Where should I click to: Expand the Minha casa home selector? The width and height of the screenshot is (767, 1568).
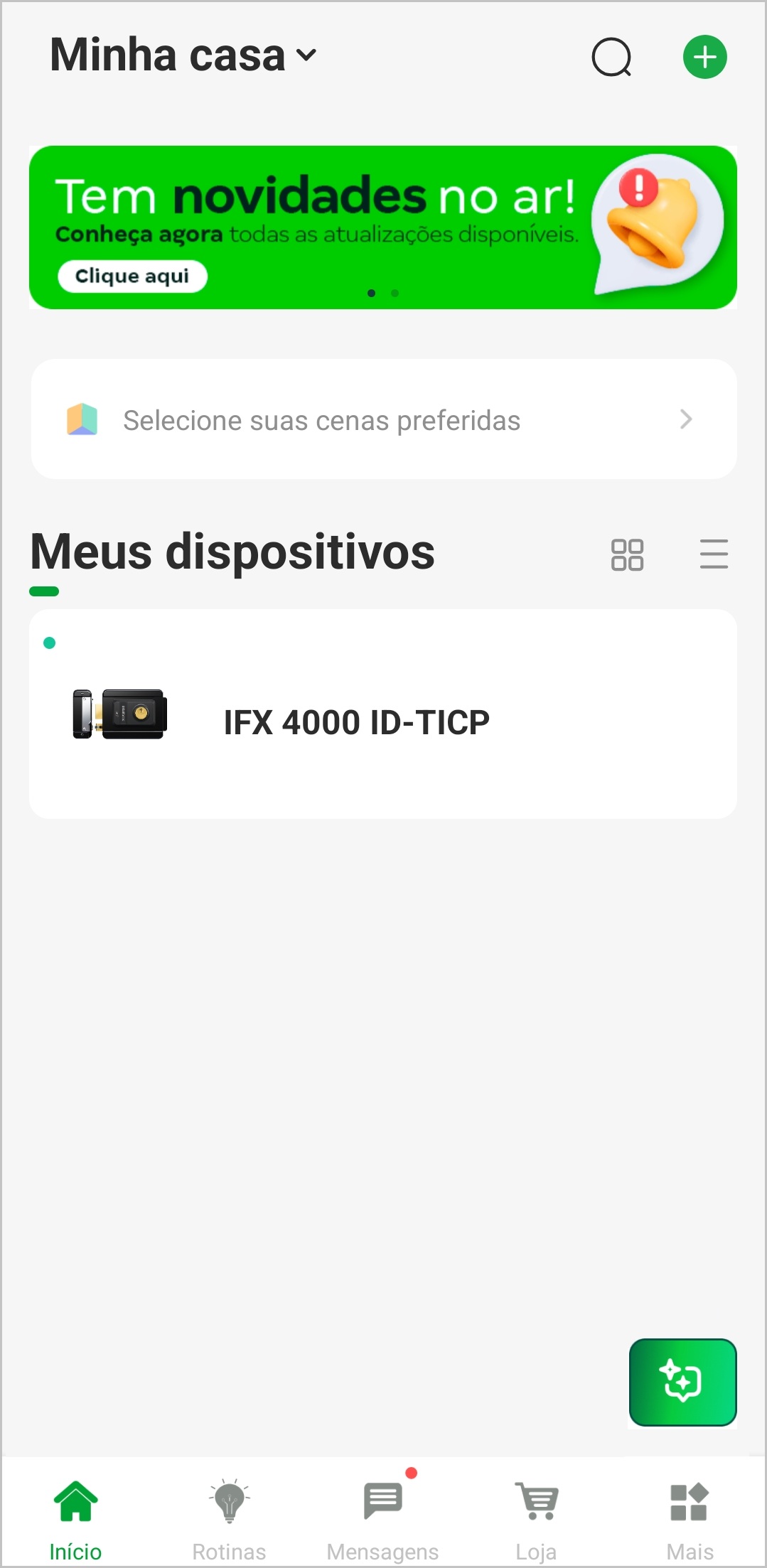pyautogui.click(x=183, y=55)
